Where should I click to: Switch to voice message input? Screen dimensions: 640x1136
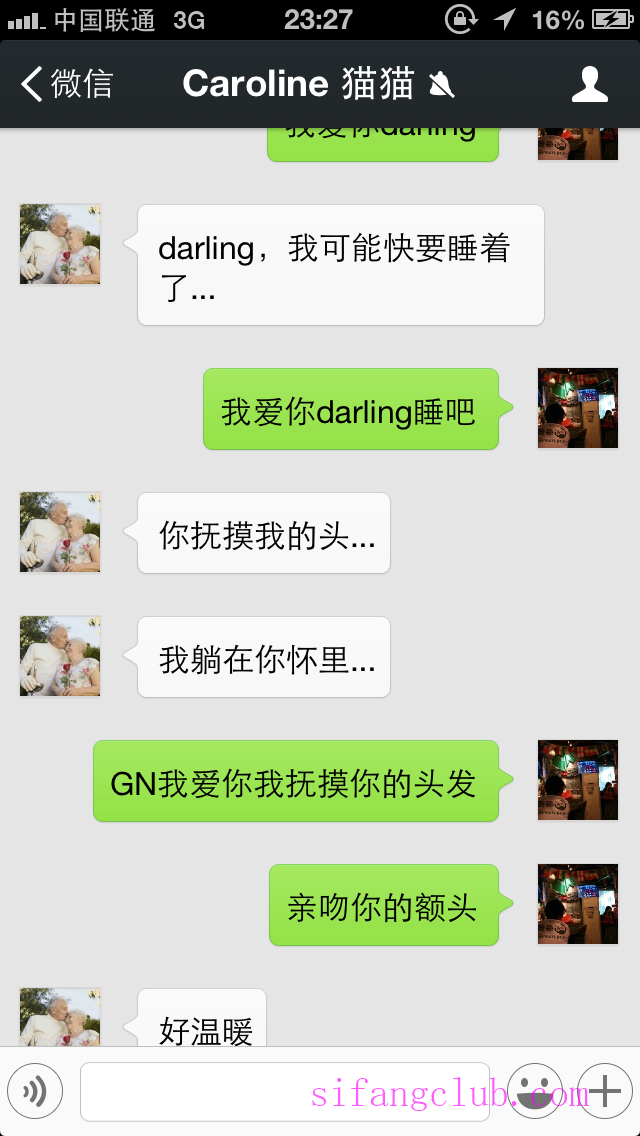point(35,1091)
